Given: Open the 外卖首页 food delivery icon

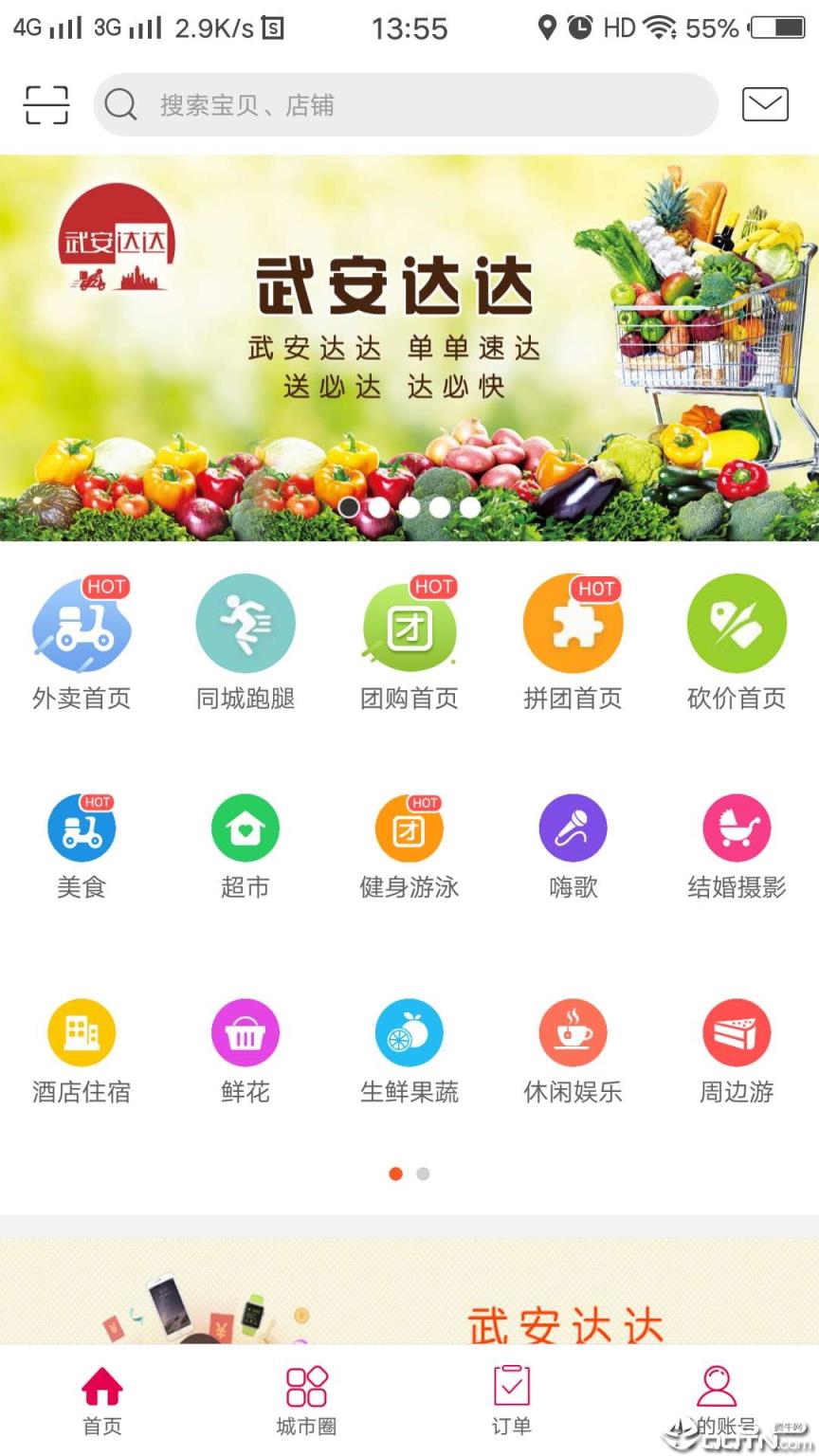Looking at the screenshot, I should pos(82,623).
